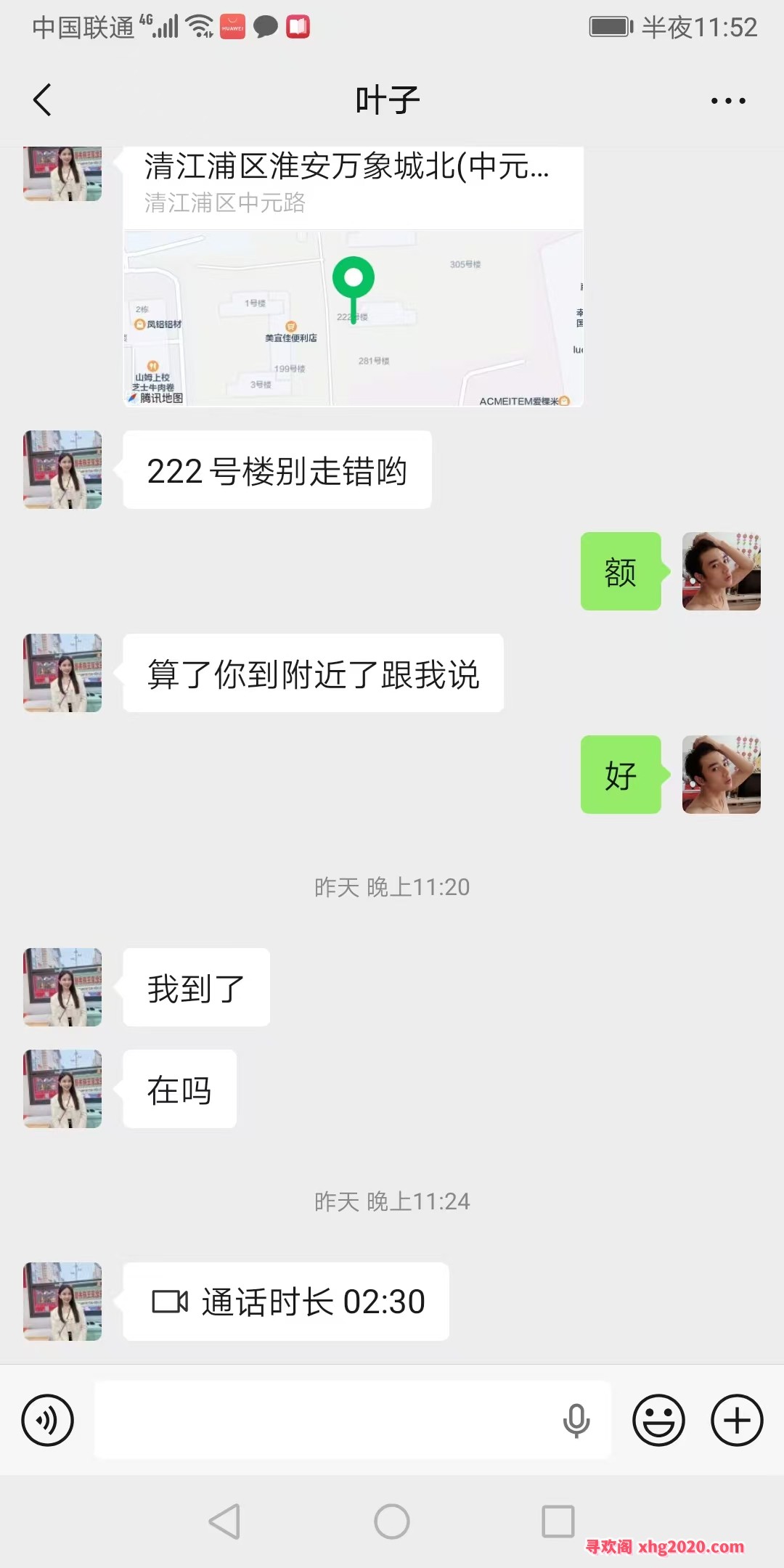The width and height of the screenshot is (784, 1568).
Task: Switch to voice message input mode
Action: point(48,1420)
